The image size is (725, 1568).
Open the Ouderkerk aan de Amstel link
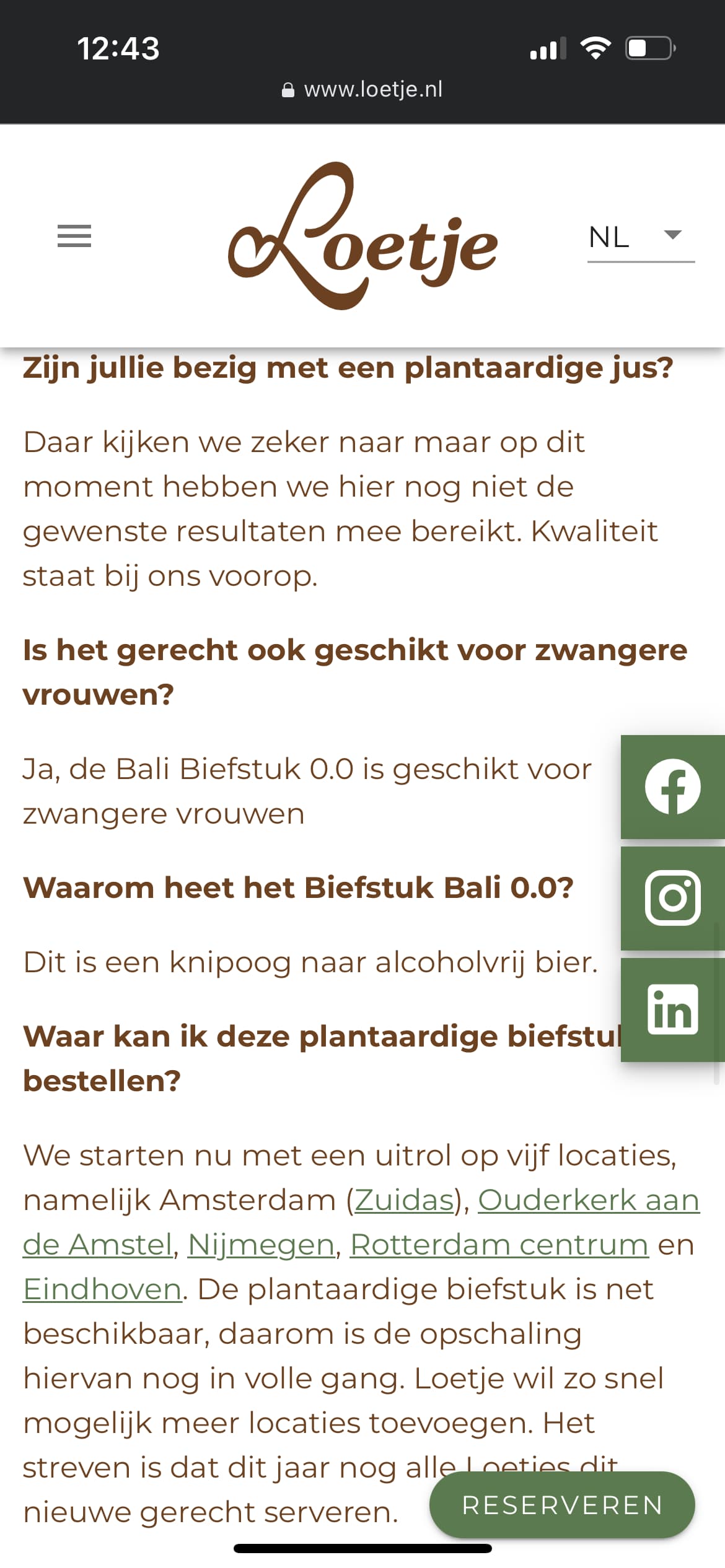click(589, 1200)
